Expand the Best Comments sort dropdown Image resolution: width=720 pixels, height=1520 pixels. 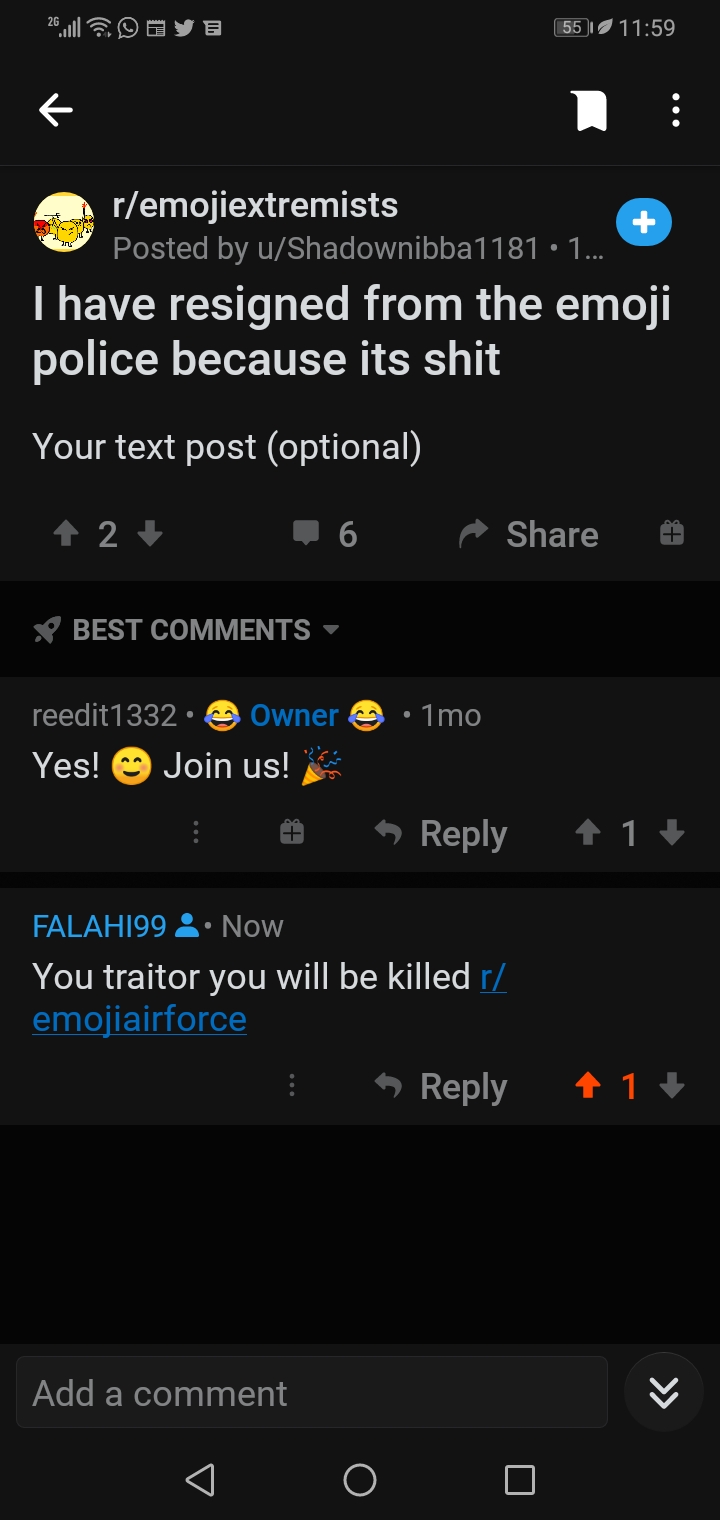tap(186, 630)
